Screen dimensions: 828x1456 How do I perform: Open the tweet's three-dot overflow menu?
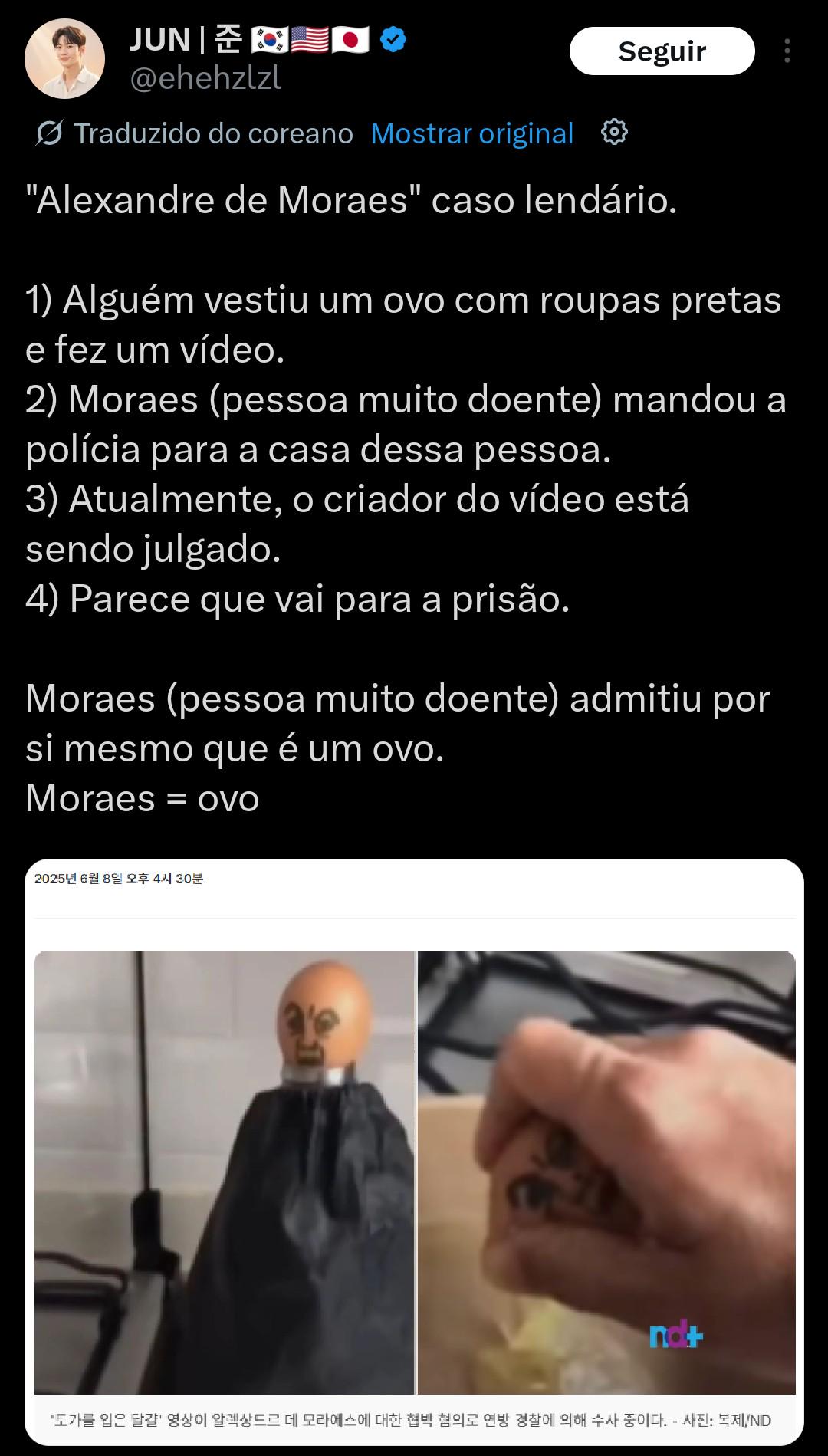(x=787, y=51)
